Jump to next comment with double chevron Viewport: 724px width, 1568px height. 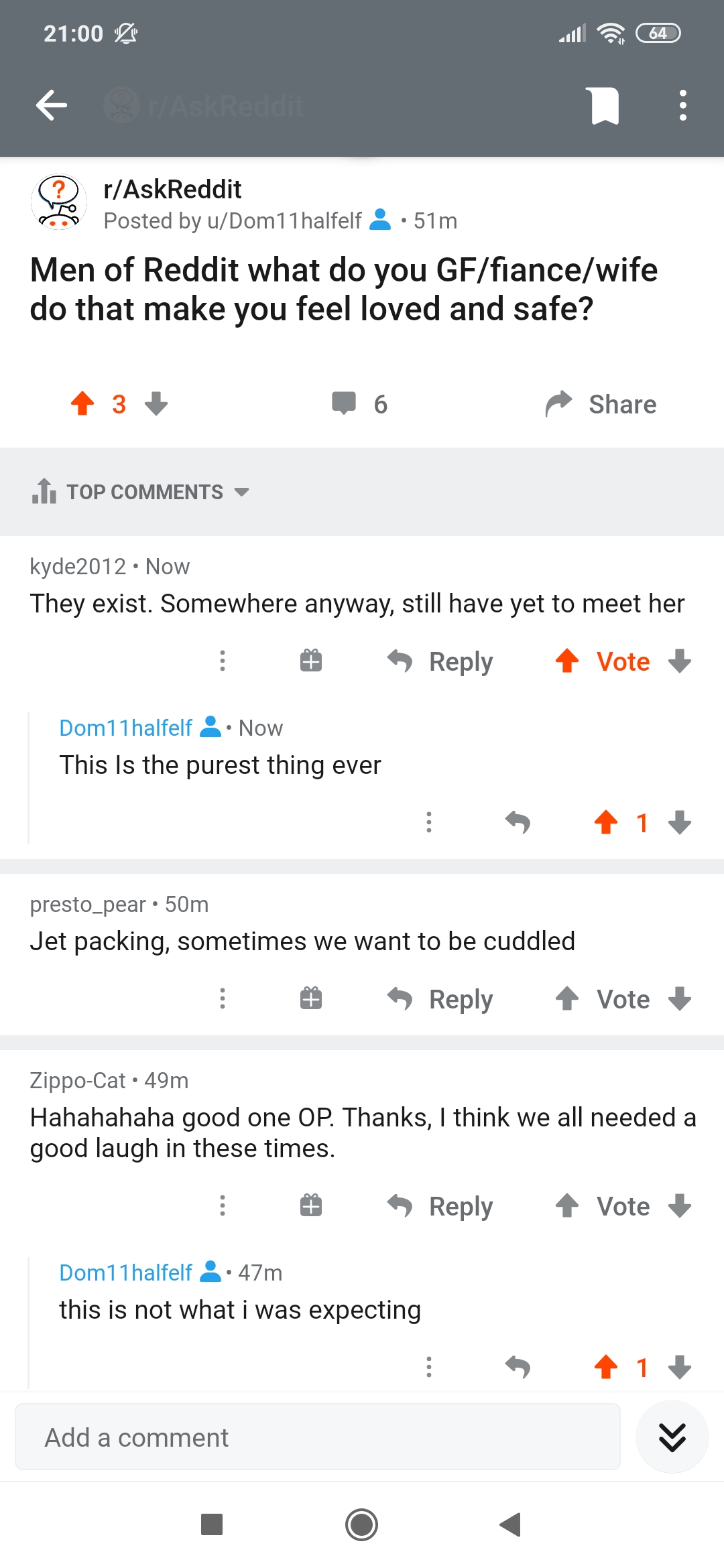(672, 1437)
